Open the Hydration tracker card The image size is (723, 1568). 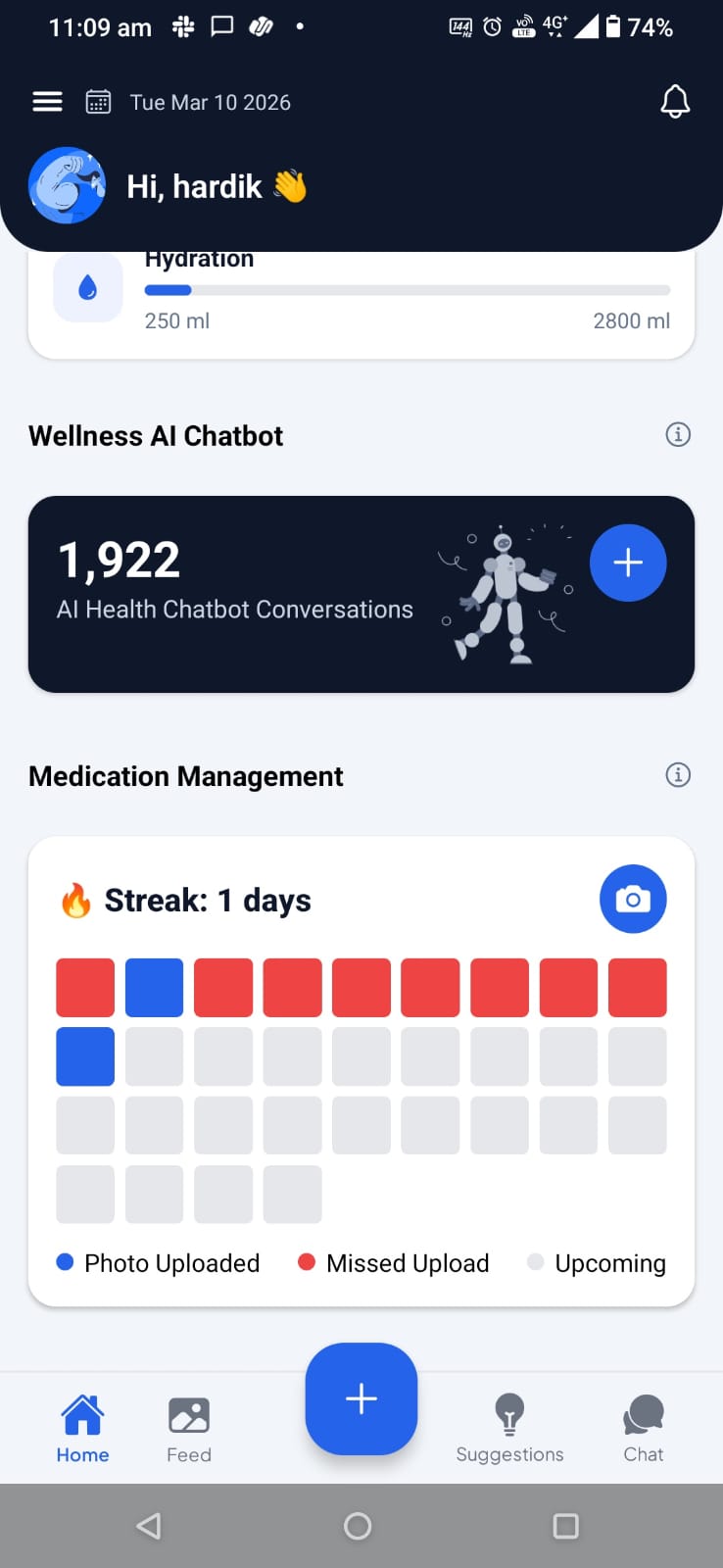361,304
